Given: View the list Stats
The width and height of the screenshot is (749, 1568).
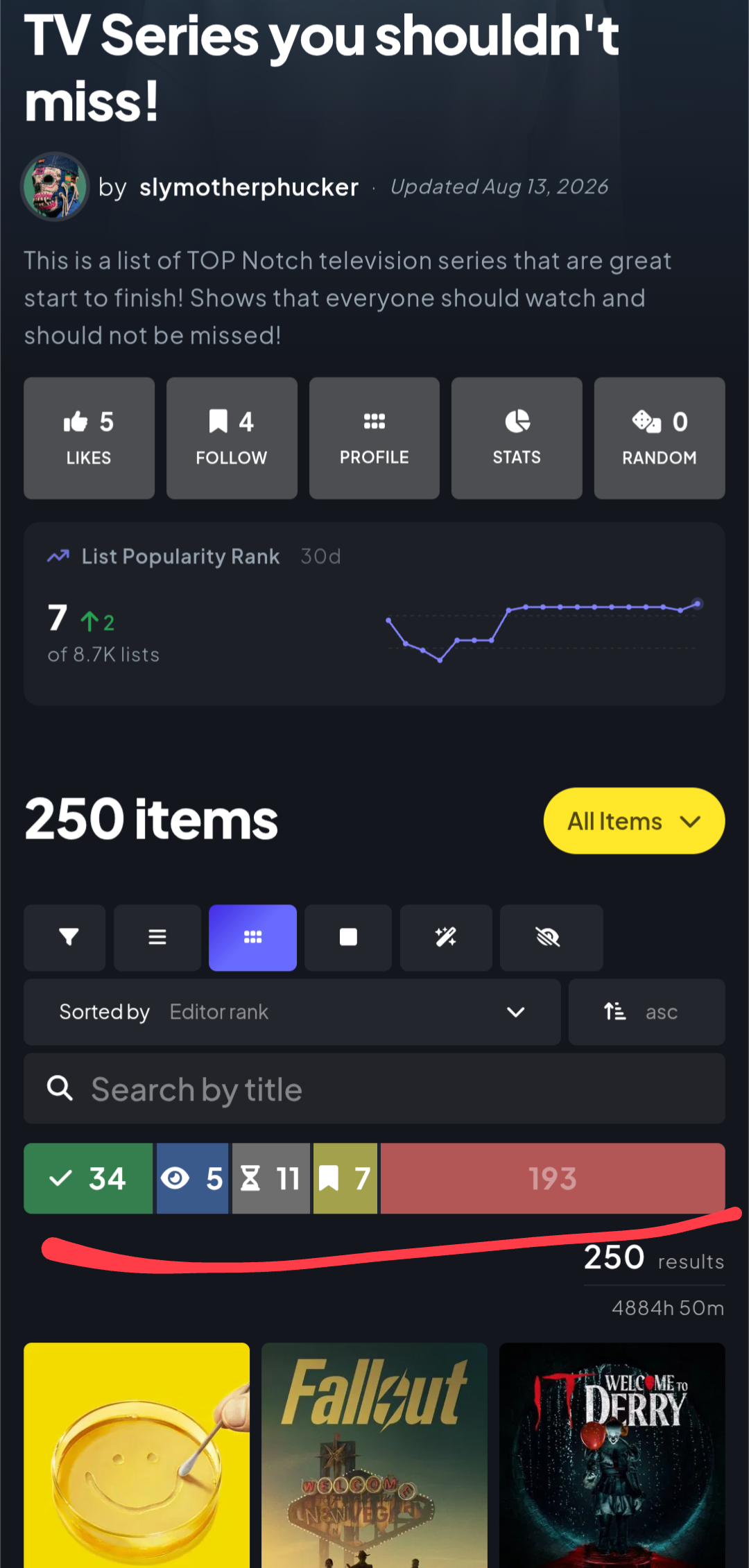Looking at the screenshot, I should pos(517,438).
